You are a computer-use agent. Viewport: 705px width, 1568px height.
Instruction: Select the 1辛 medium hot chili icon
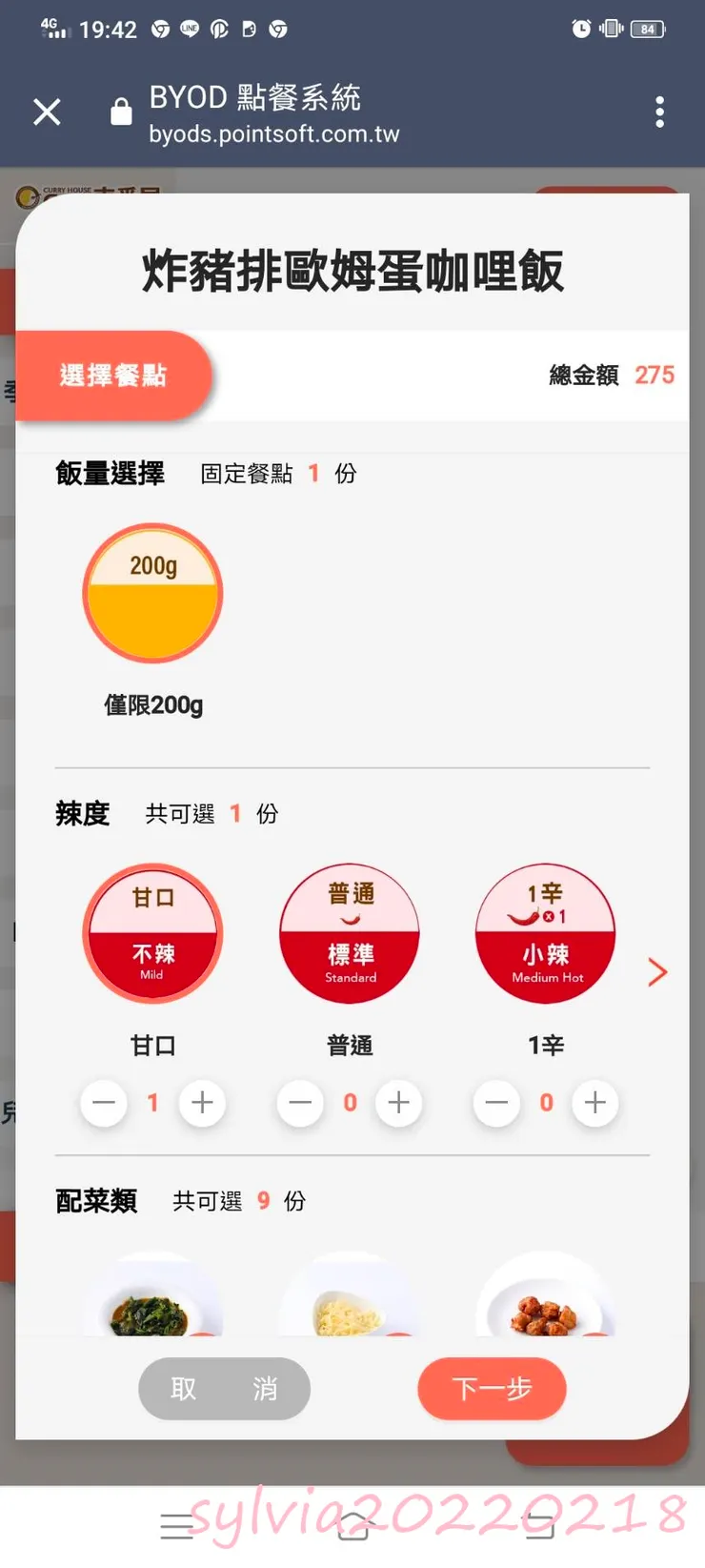tap(546, 932)
